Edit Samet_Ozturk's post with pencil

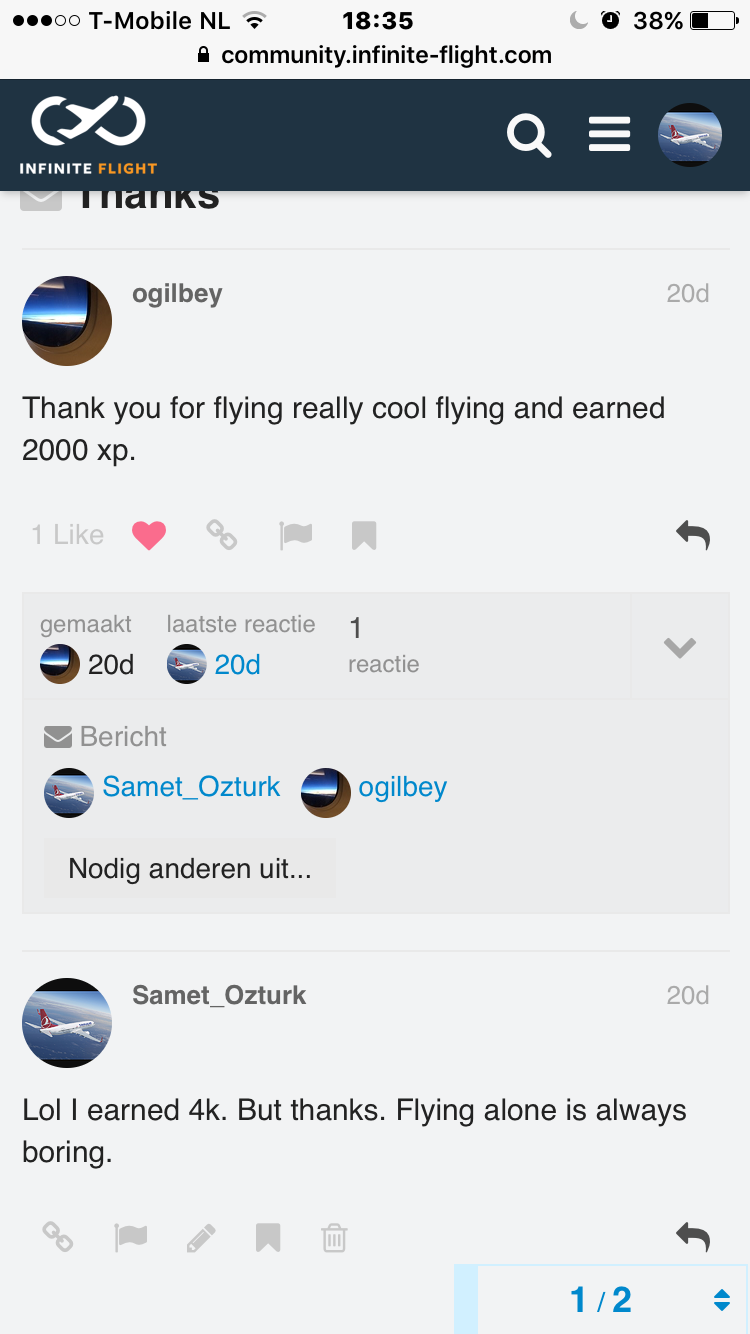201,1239
